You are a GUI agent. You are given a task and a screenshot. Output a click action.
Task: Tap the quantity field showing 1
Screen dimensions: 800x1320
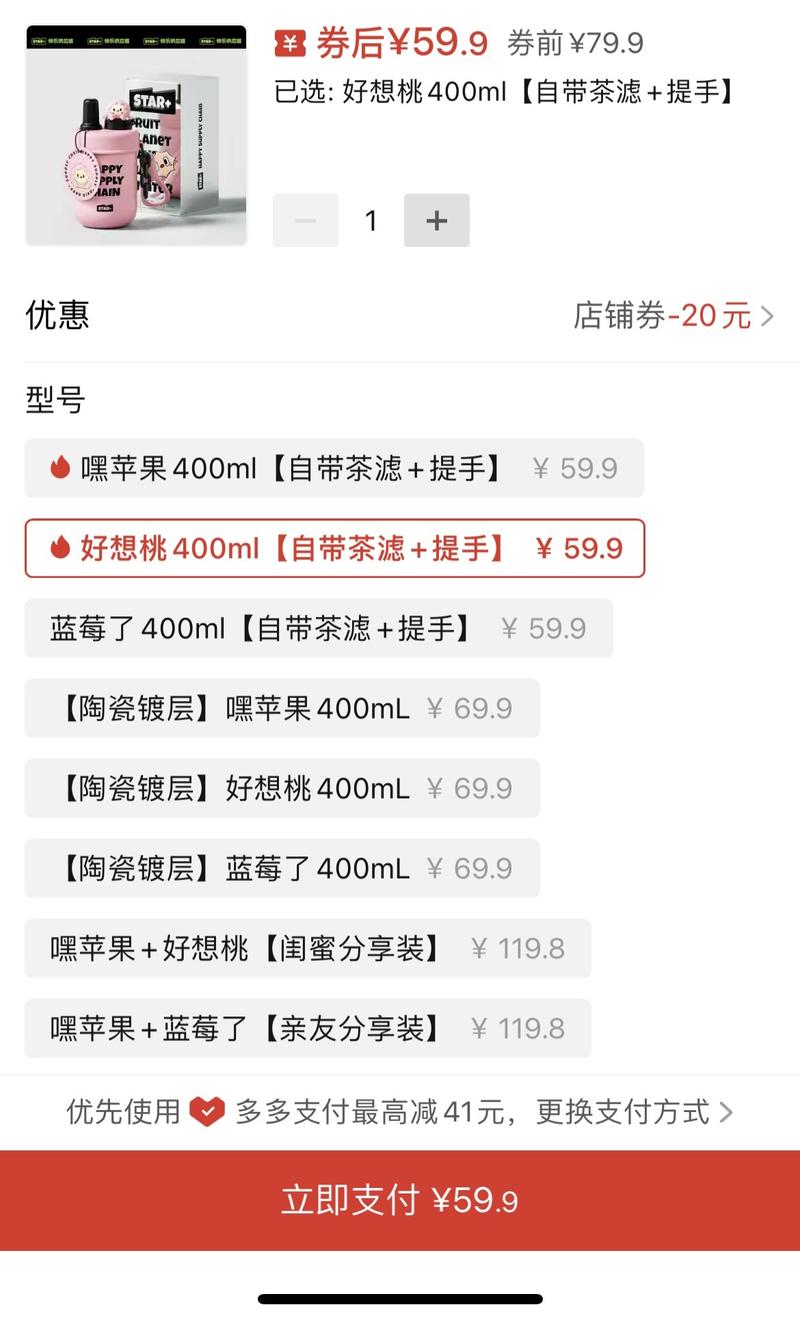click(371, 220)
